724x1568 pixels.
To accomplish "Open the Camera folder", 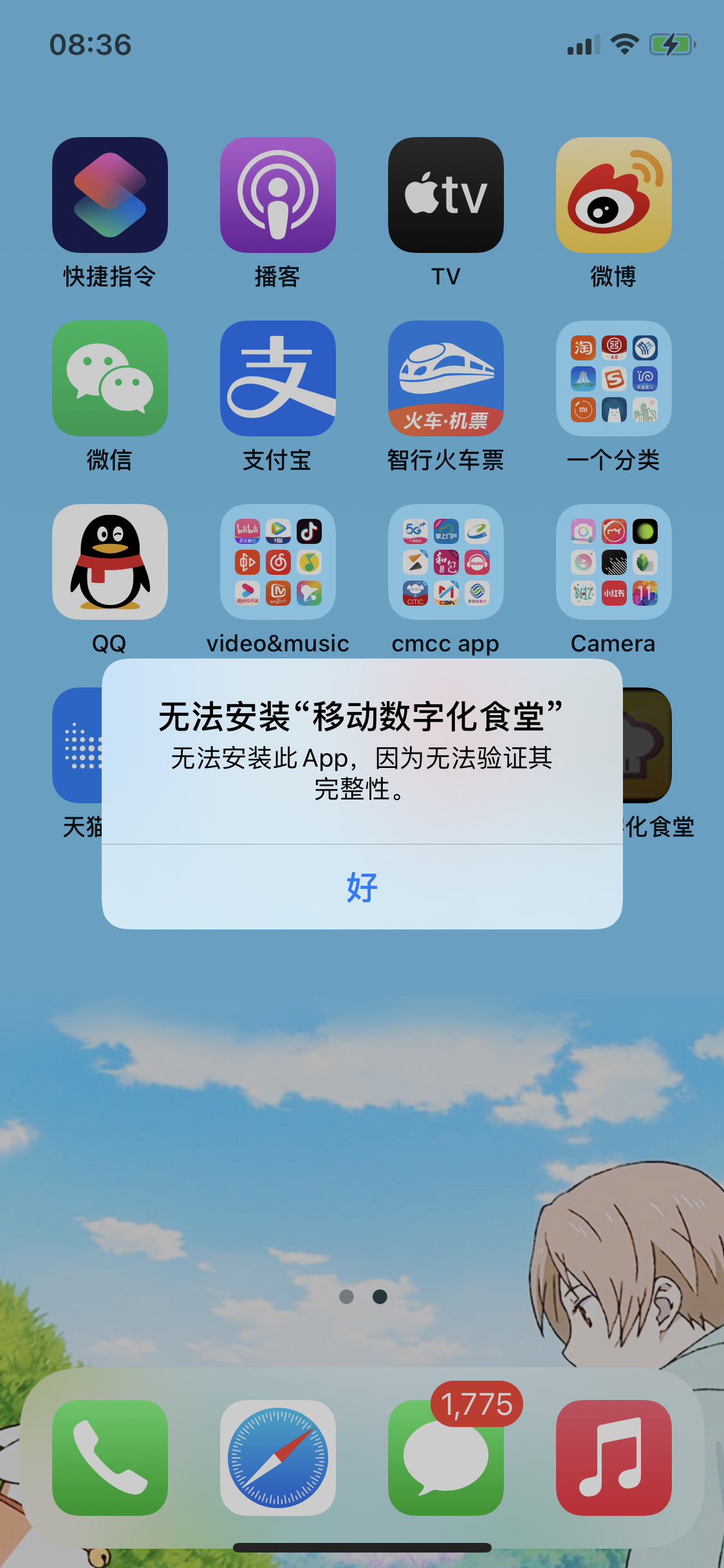I will click(613, 562).
